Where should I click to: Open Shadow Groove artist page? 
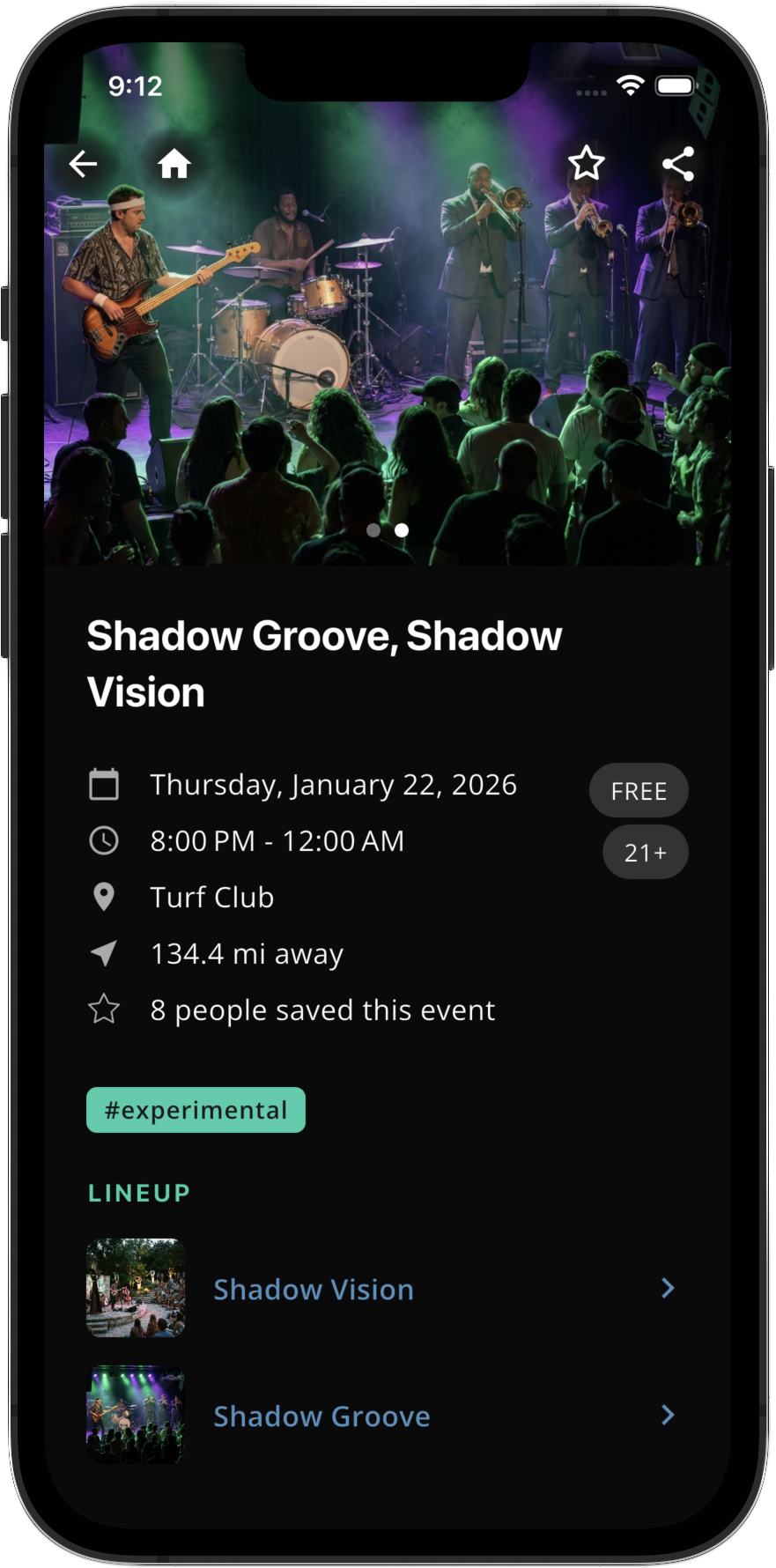pyautogui.click(x=321, y=1416)
